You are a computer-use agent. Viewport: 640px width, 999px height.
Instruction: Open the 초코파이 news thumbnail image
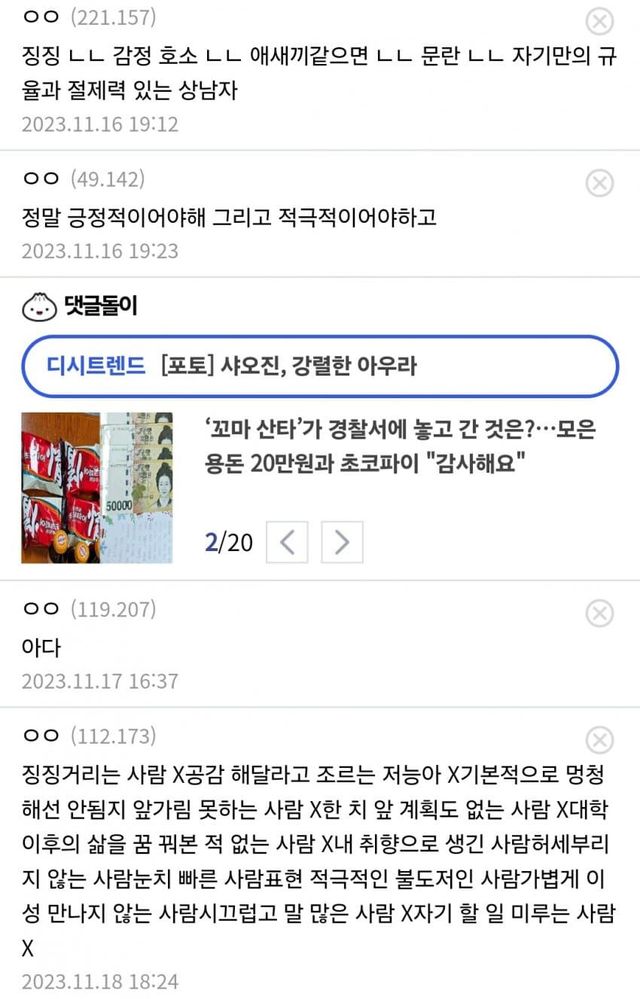point(96,487)
